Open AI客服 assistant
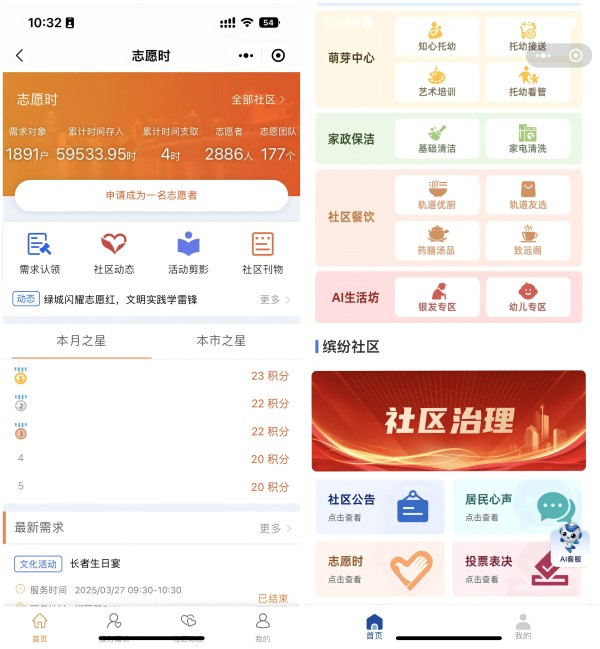The width and height of the screenshot is (600, 649). coord(570,545)
